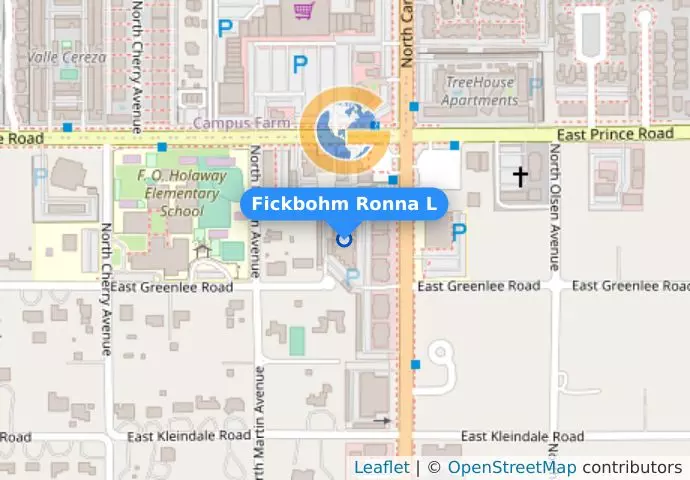Open the Leaflet attribution link

click(x=381, y=467)
